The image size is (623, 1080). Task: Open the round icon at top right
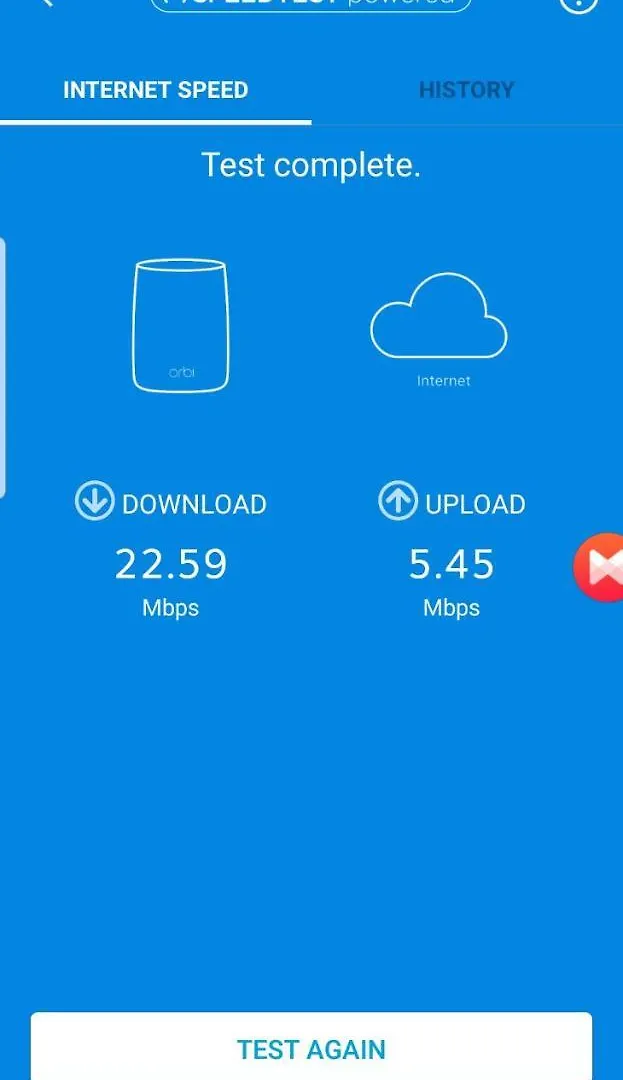click(578, 4)
